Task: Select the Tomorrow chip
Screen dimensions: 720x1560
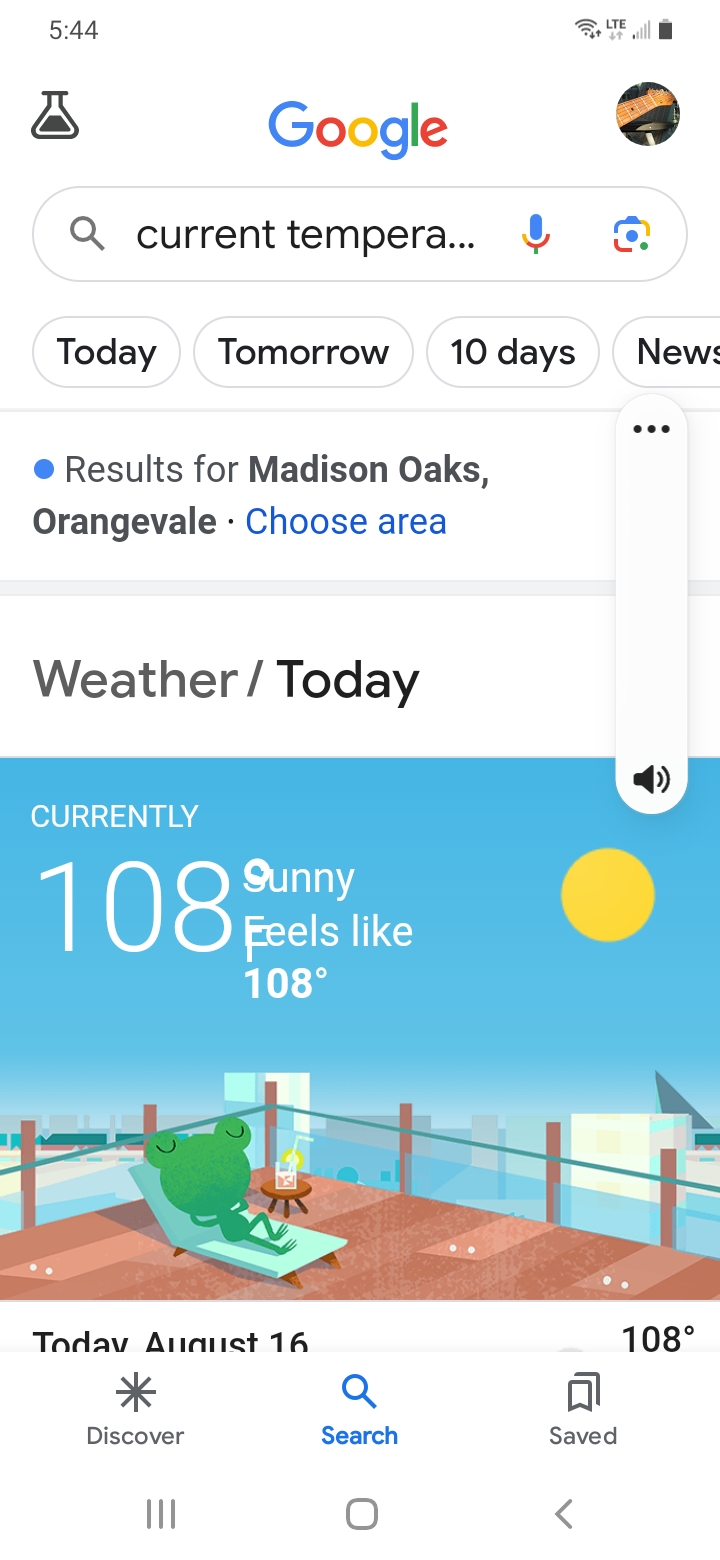Action: (303, 352)
